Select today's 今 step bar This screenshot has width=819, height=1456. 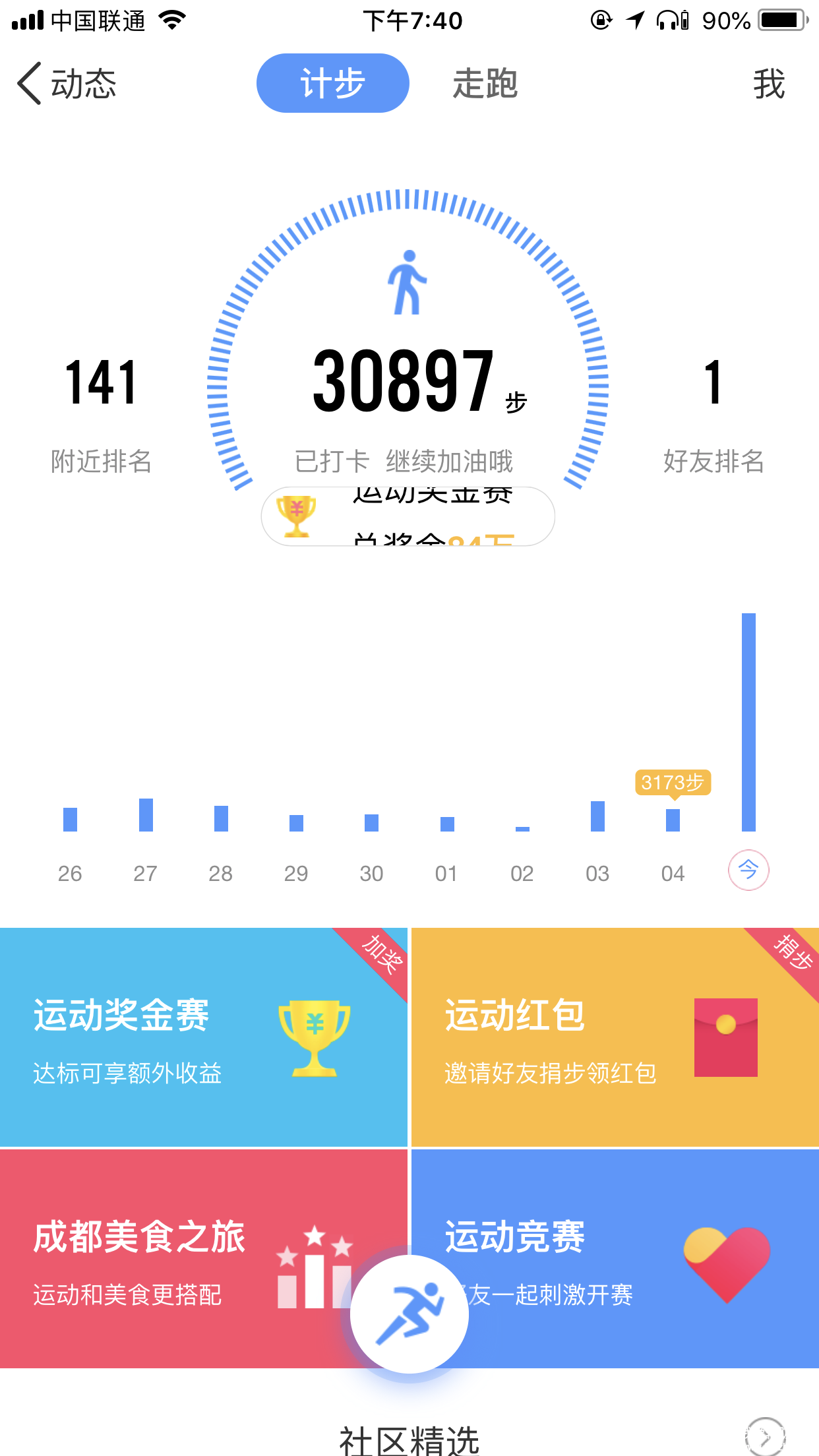coord(748,722)
